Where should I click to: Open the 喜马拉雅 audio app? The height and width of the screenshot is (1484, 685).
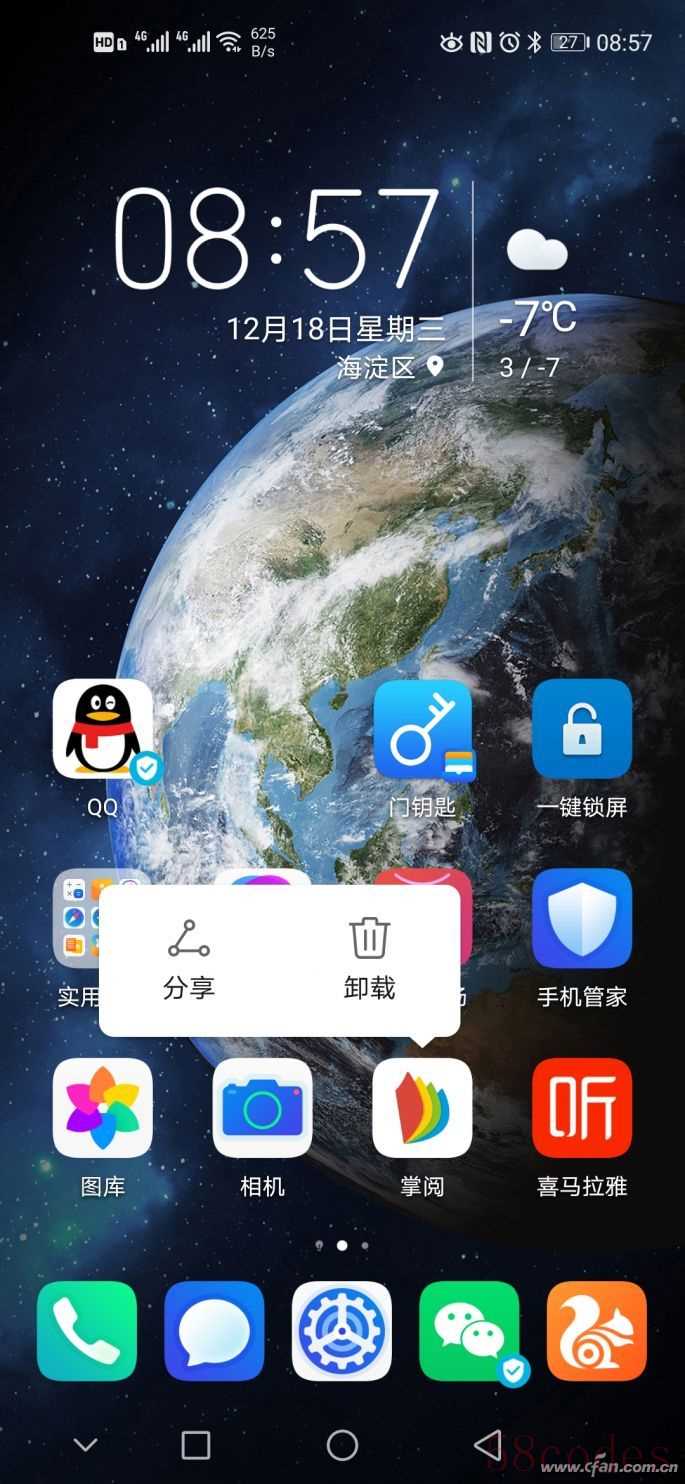point(582,1108)
